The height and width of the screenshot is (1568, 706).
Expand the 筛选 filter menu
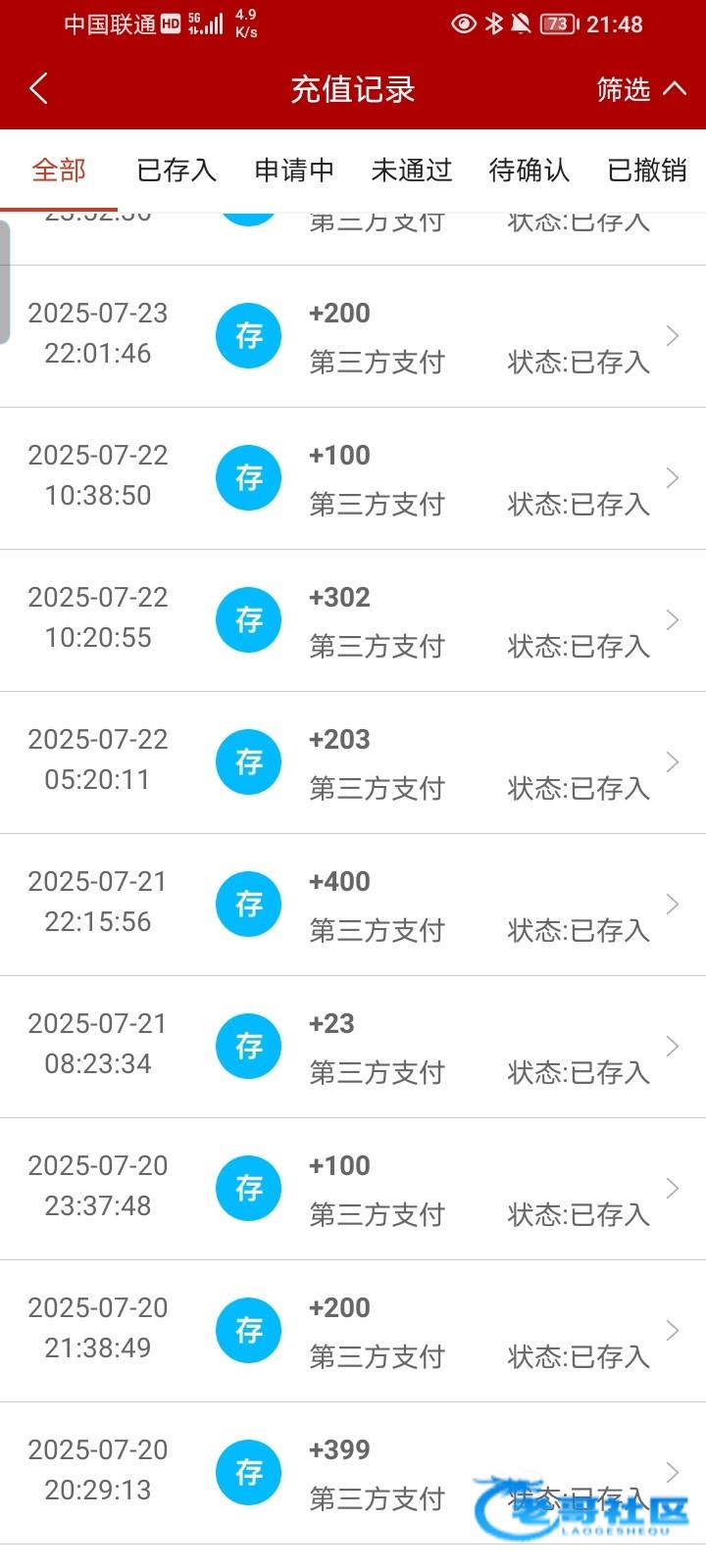pyautogui.click(x=640, y=89)
